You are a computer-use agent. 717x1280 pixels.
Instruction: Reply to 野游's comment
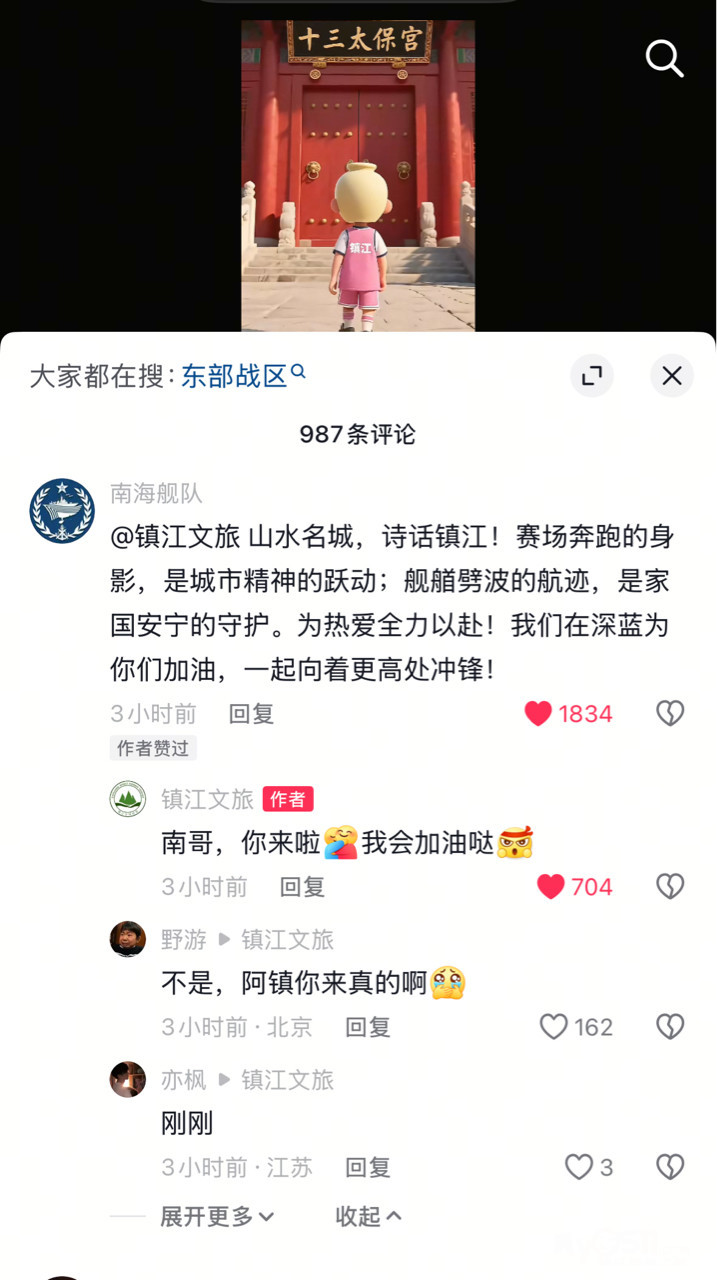(x=367, y=1027)
